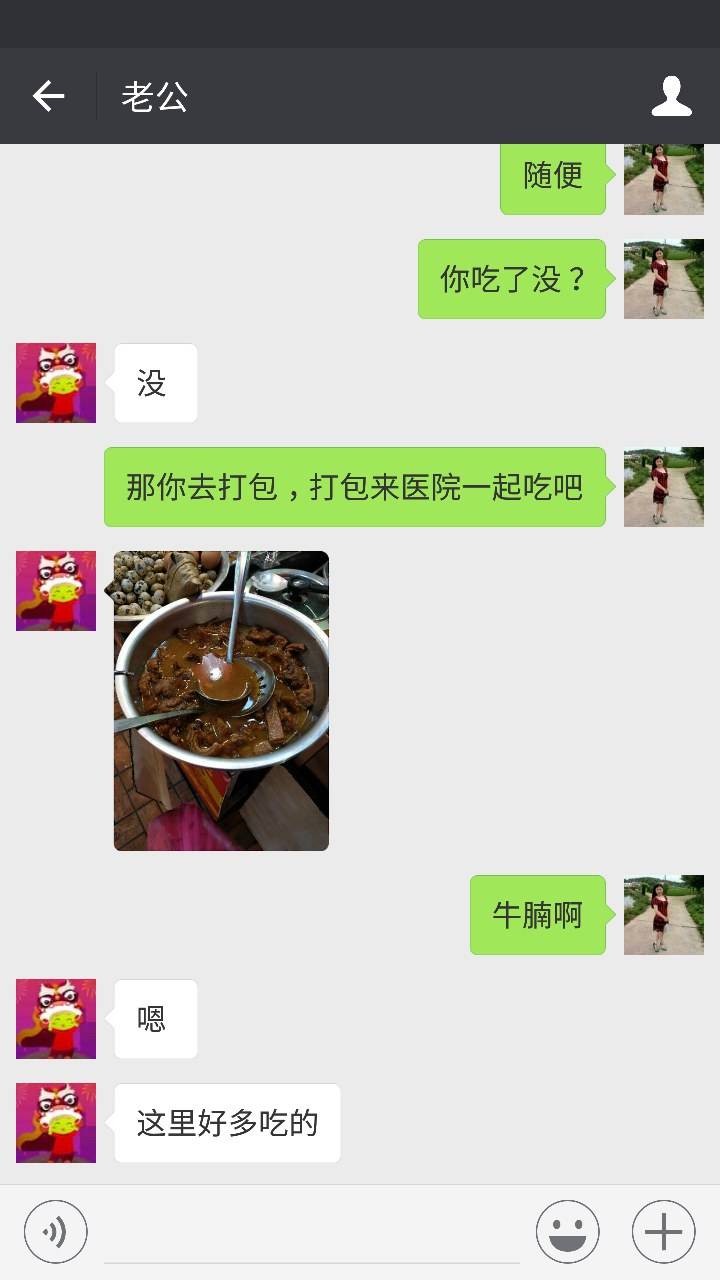Image resolution: width=720 pixels, height=1280 pixels.
Task: Open the emoji sticker panel
Action: (x=567, y=1232)
